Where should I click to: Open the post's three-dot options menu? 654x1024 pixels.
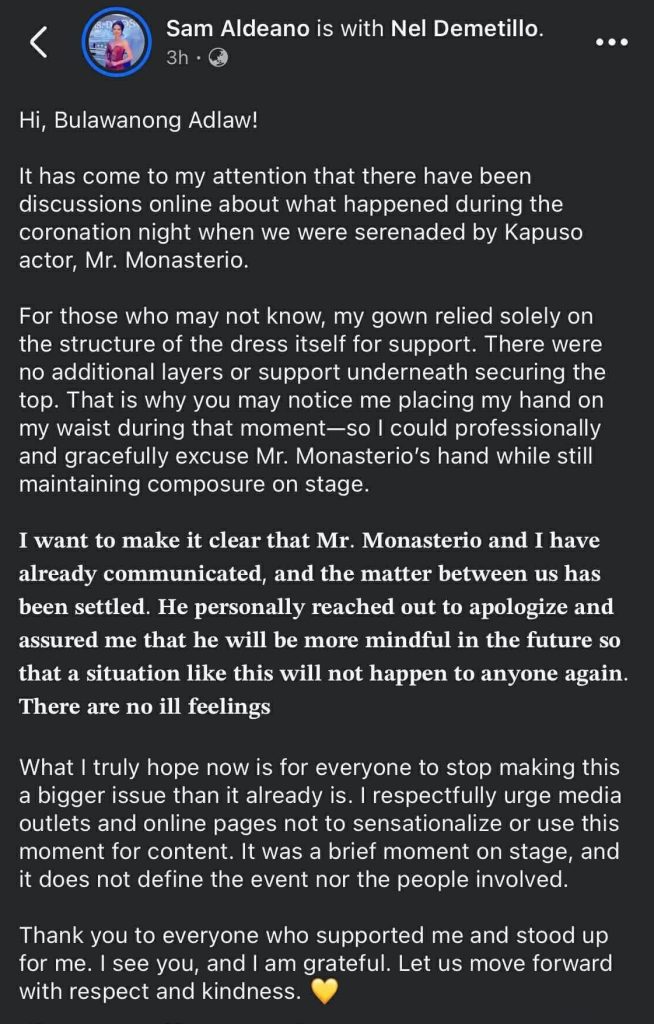coord(612,42)
